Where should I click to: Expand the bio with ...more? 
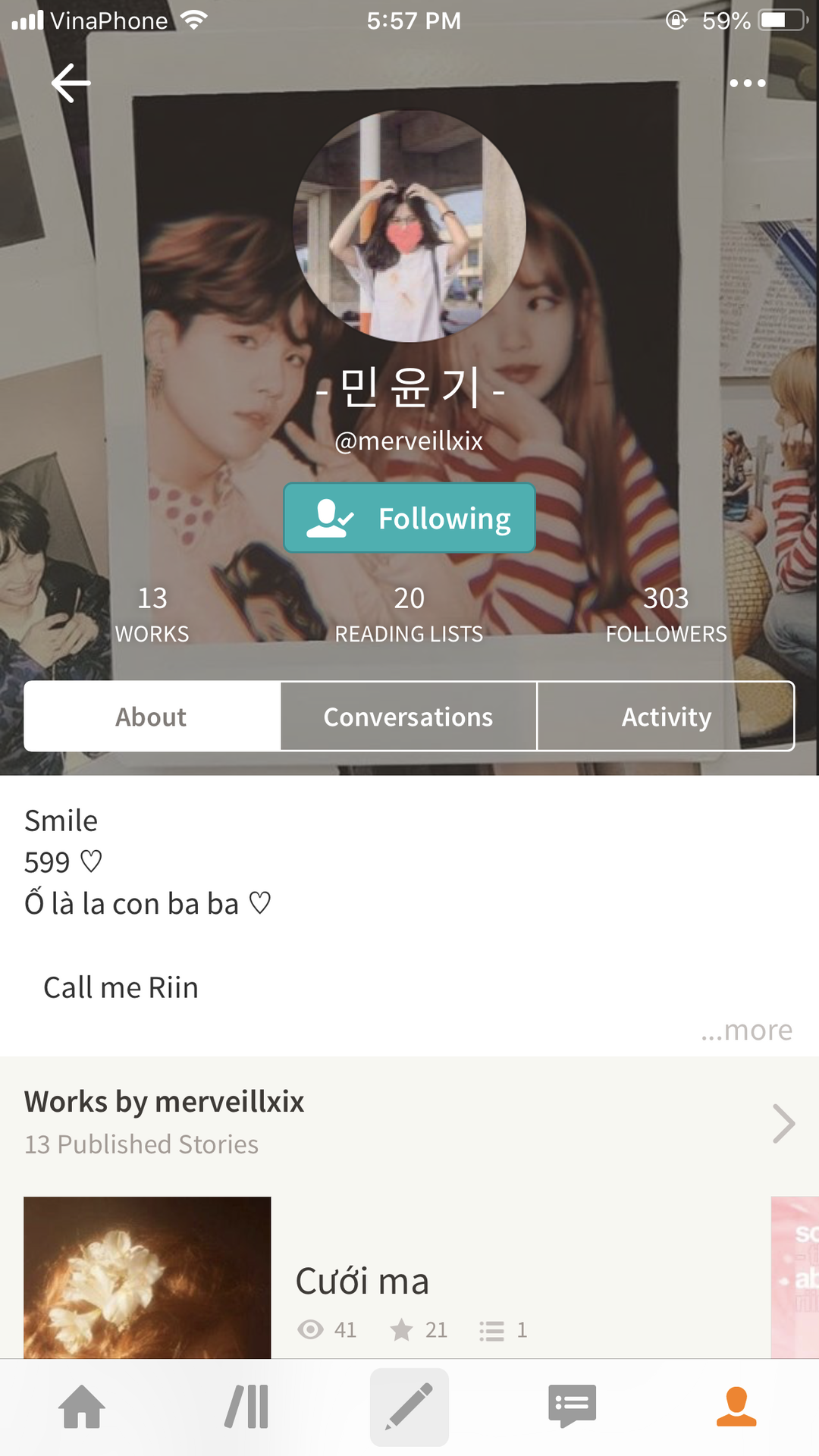pyautogui.click(x=746, y=1030)
